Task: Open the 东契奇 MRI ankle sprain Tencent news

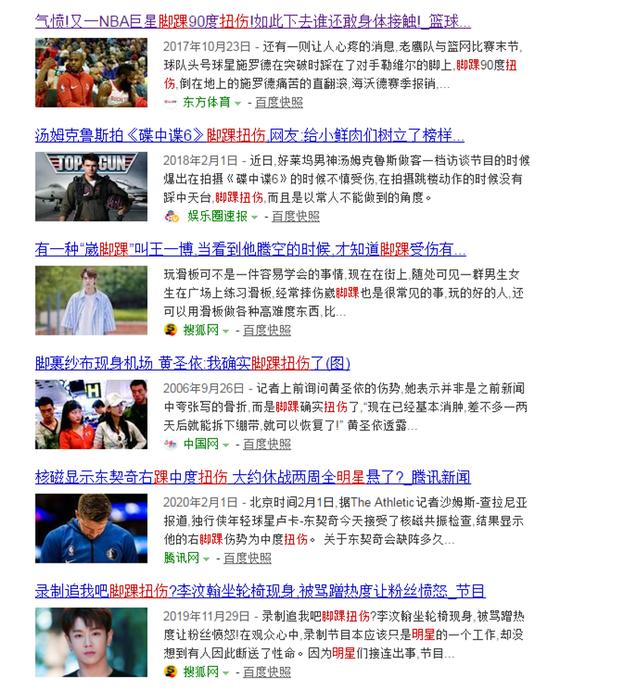Action: click(x=252, y=477)
